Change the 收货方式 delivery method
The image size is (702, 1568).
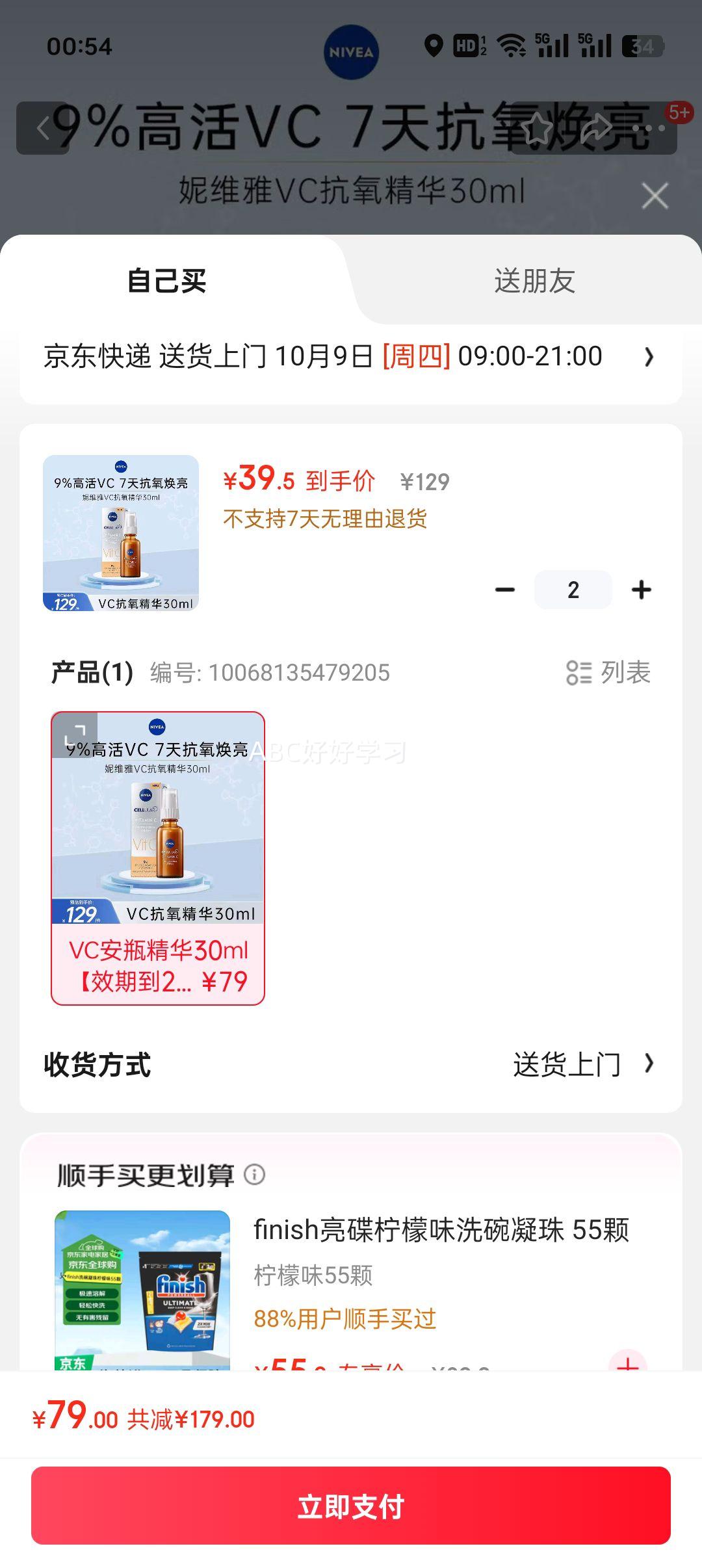click(x=583, y=1064)
